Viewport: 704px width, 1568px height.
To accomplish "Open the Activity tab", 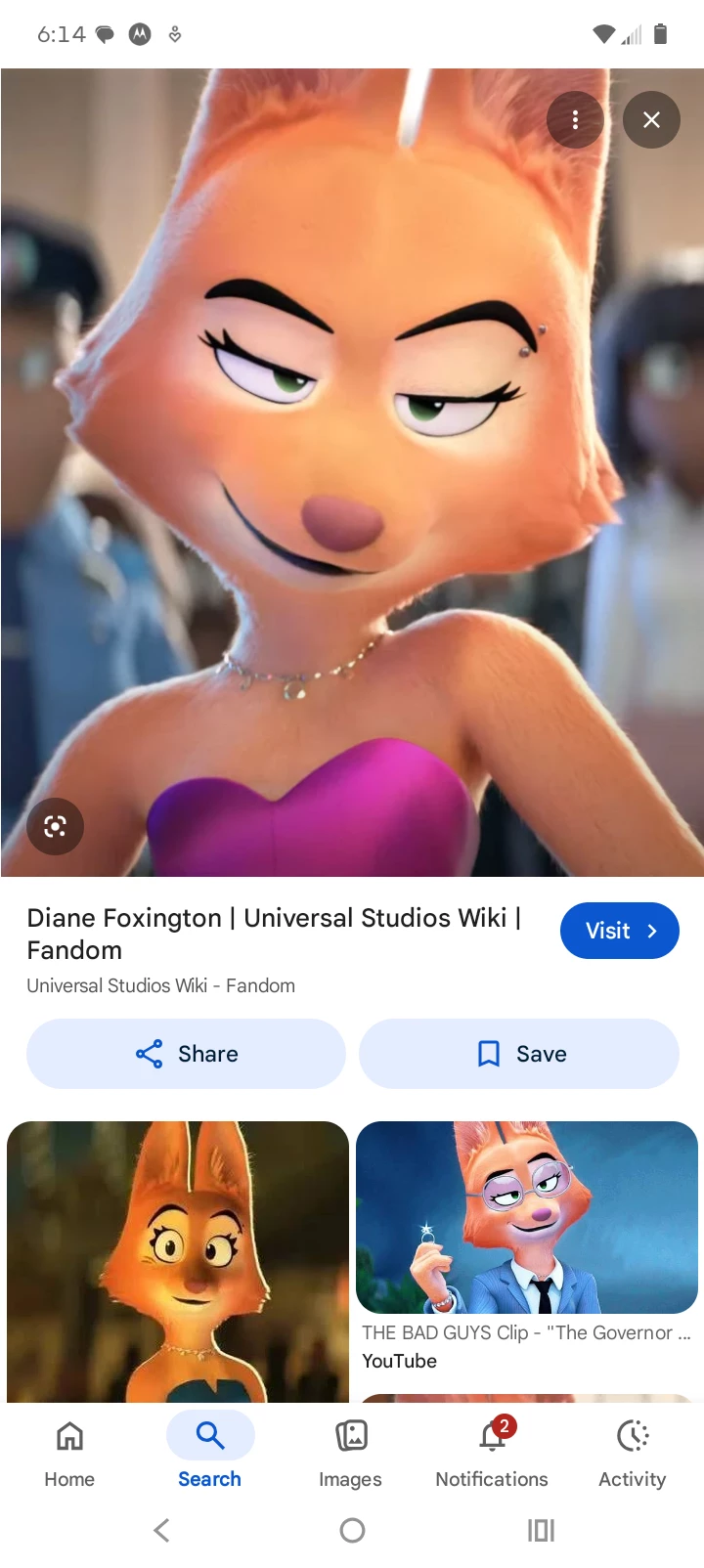I will click(633, 1453).
